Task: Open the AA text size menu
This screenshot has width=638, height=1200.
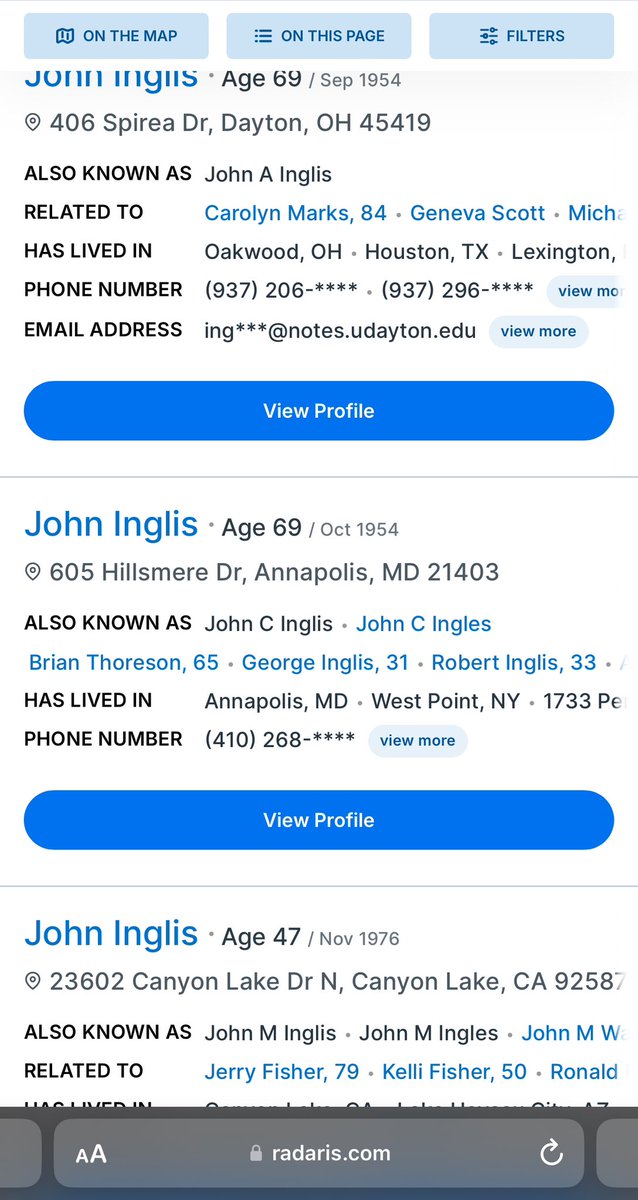Action: point(91,1154)
